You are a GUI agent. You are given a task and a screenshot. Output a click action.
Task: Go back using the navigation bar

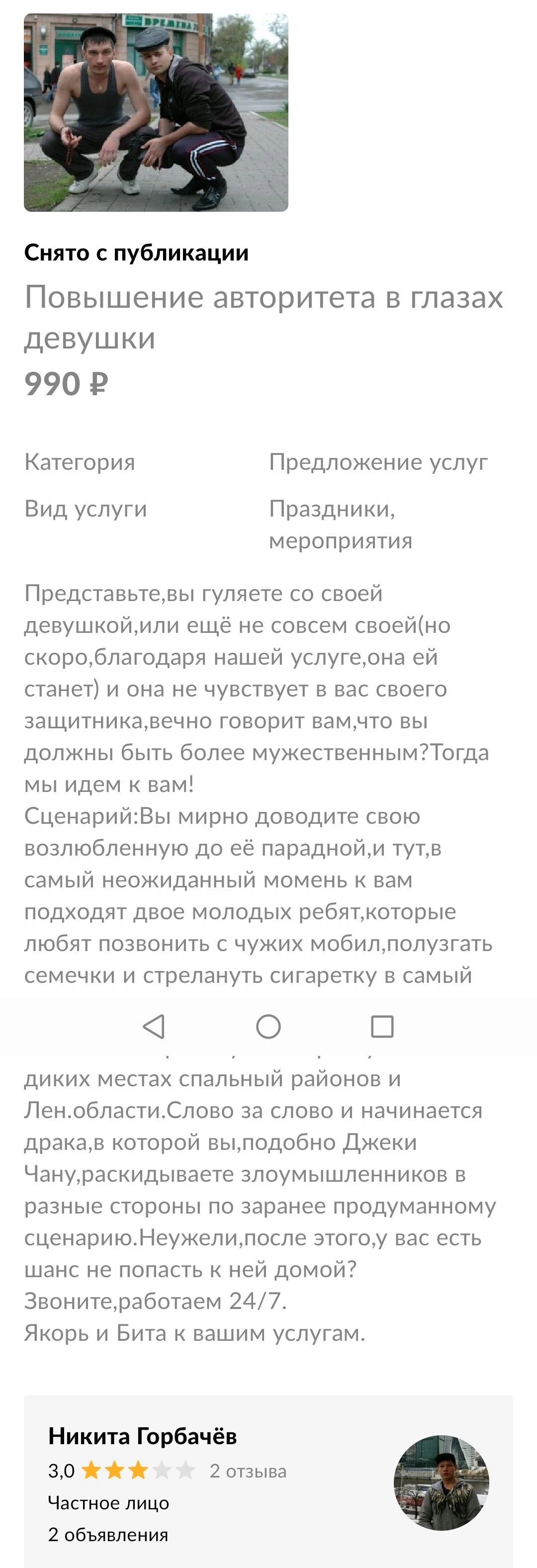(x=154, y=1026)
